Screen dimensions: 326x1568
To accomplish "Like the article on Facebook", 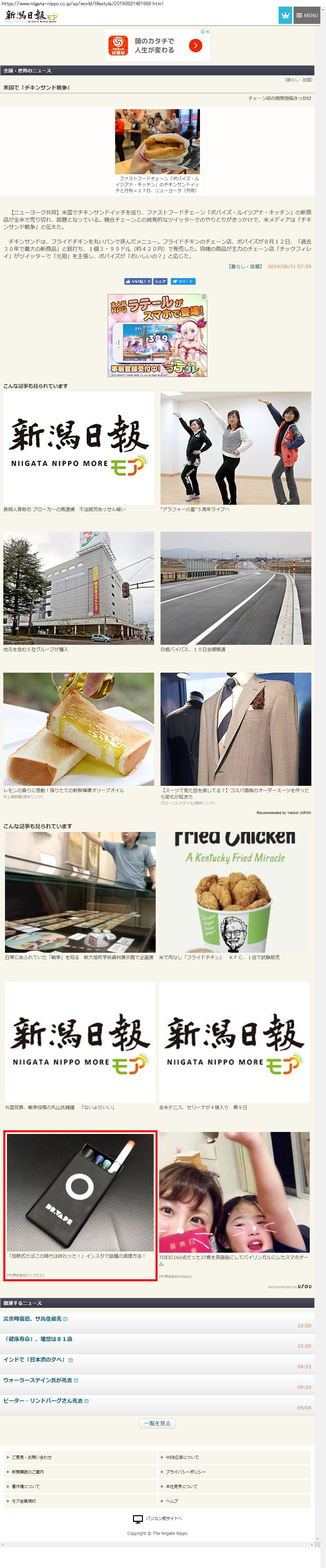I will coord(137,281).
